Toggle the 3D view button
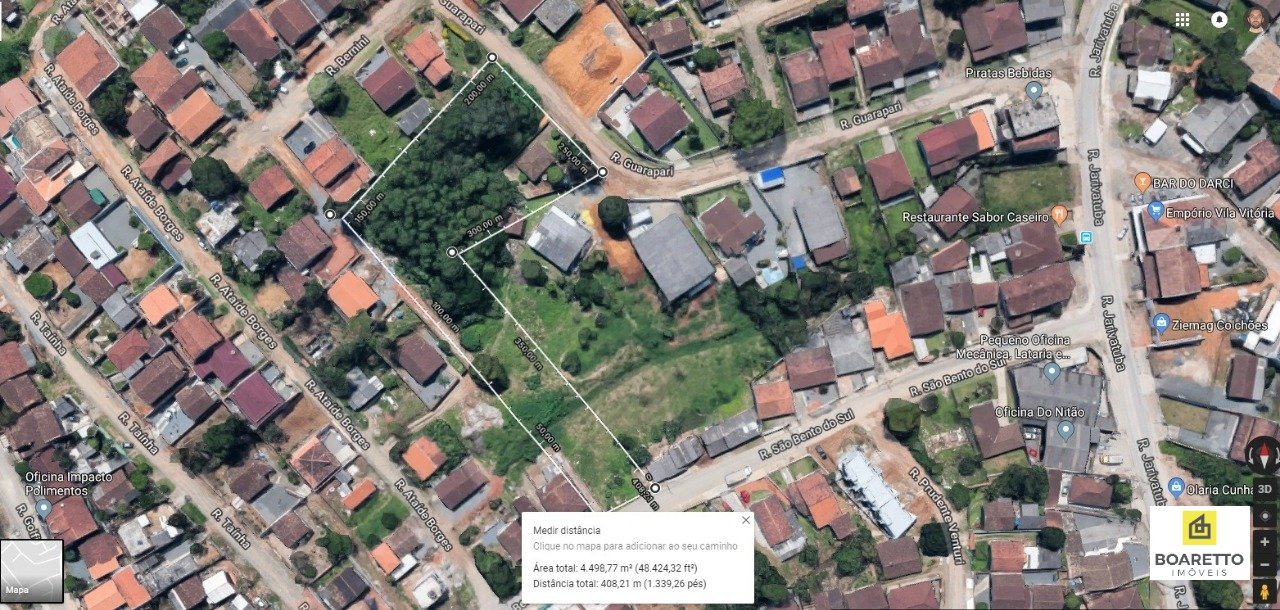Image resolution: width=1280 pixels, height=610 pixels. 1264,490
